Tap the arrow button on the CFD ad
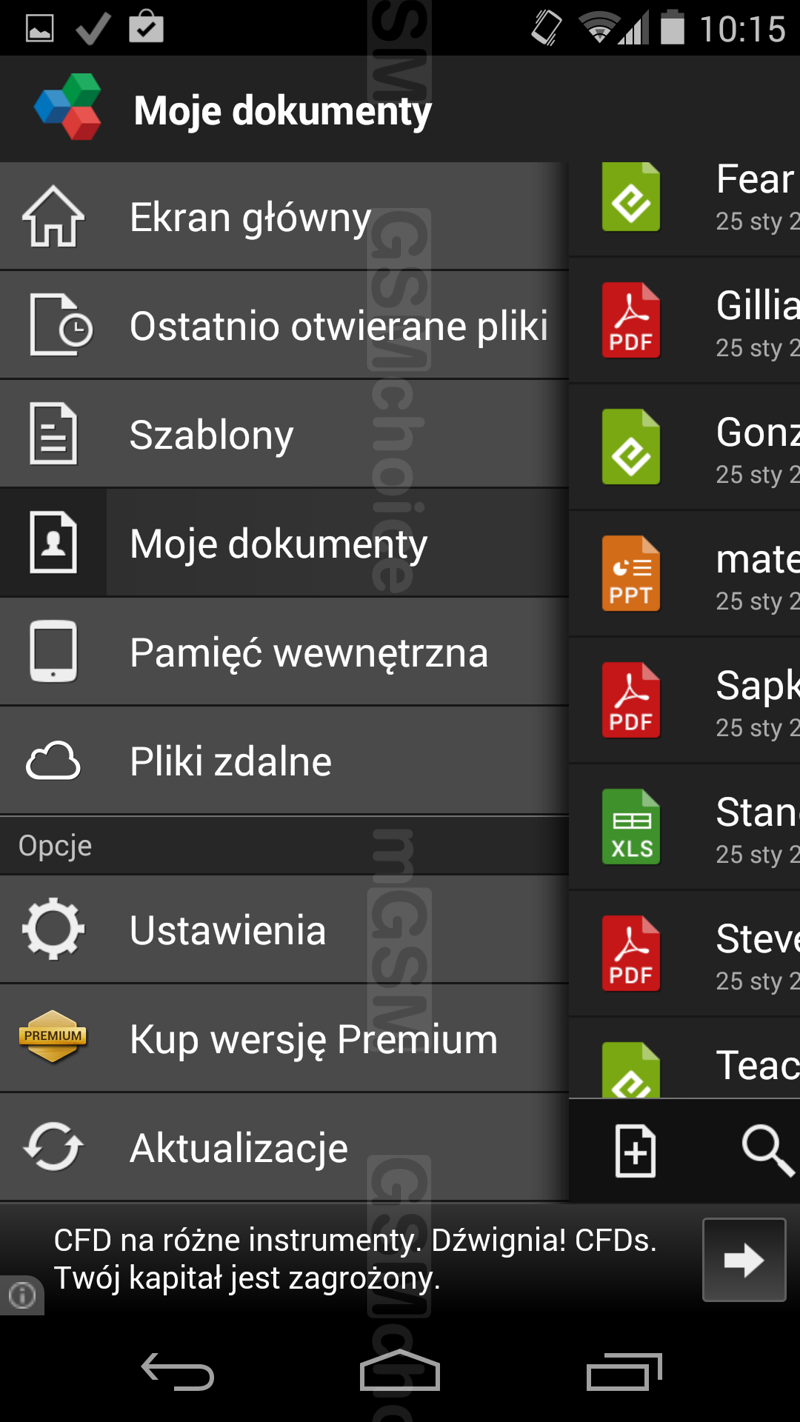 (744, 1260)
